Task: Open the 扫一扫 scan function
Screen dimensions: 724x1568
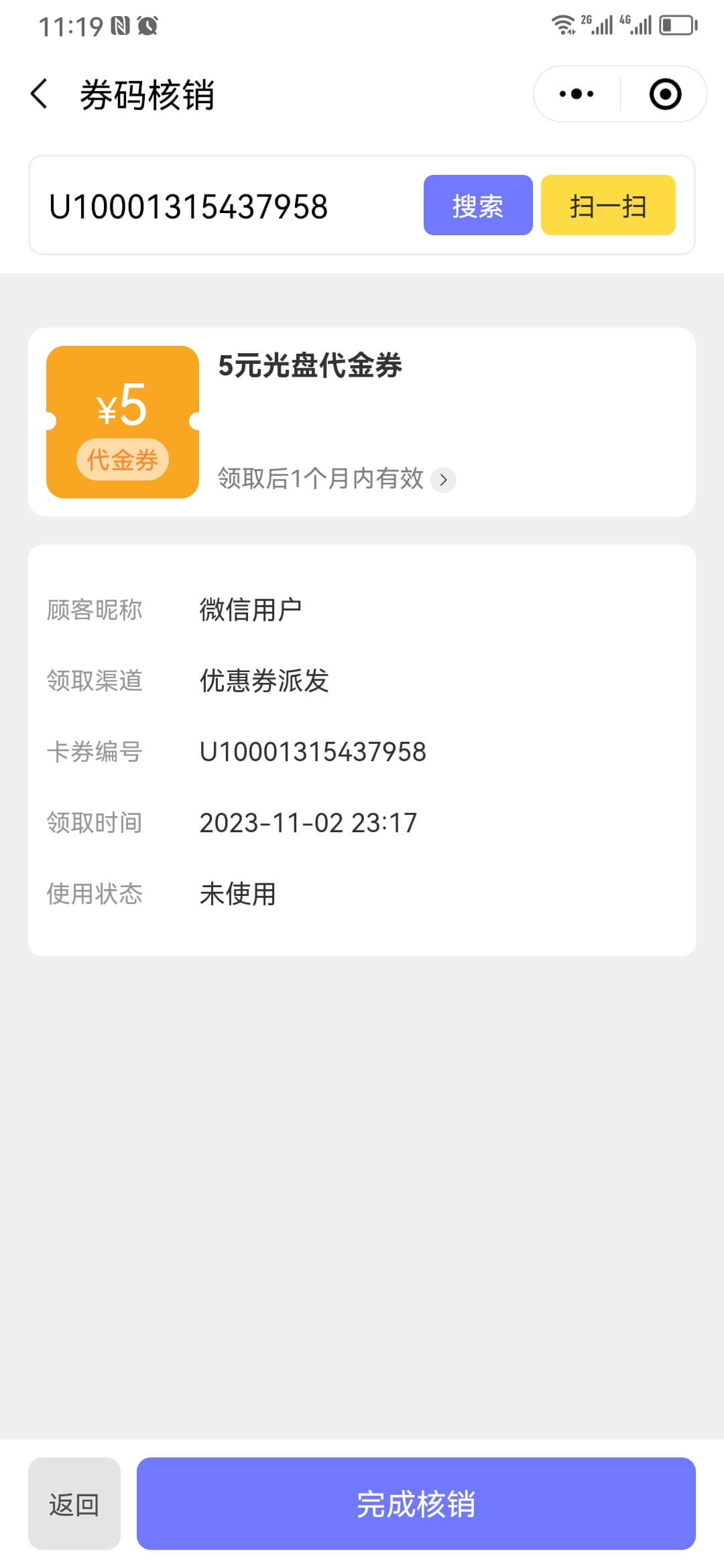Action: point(608,206)
